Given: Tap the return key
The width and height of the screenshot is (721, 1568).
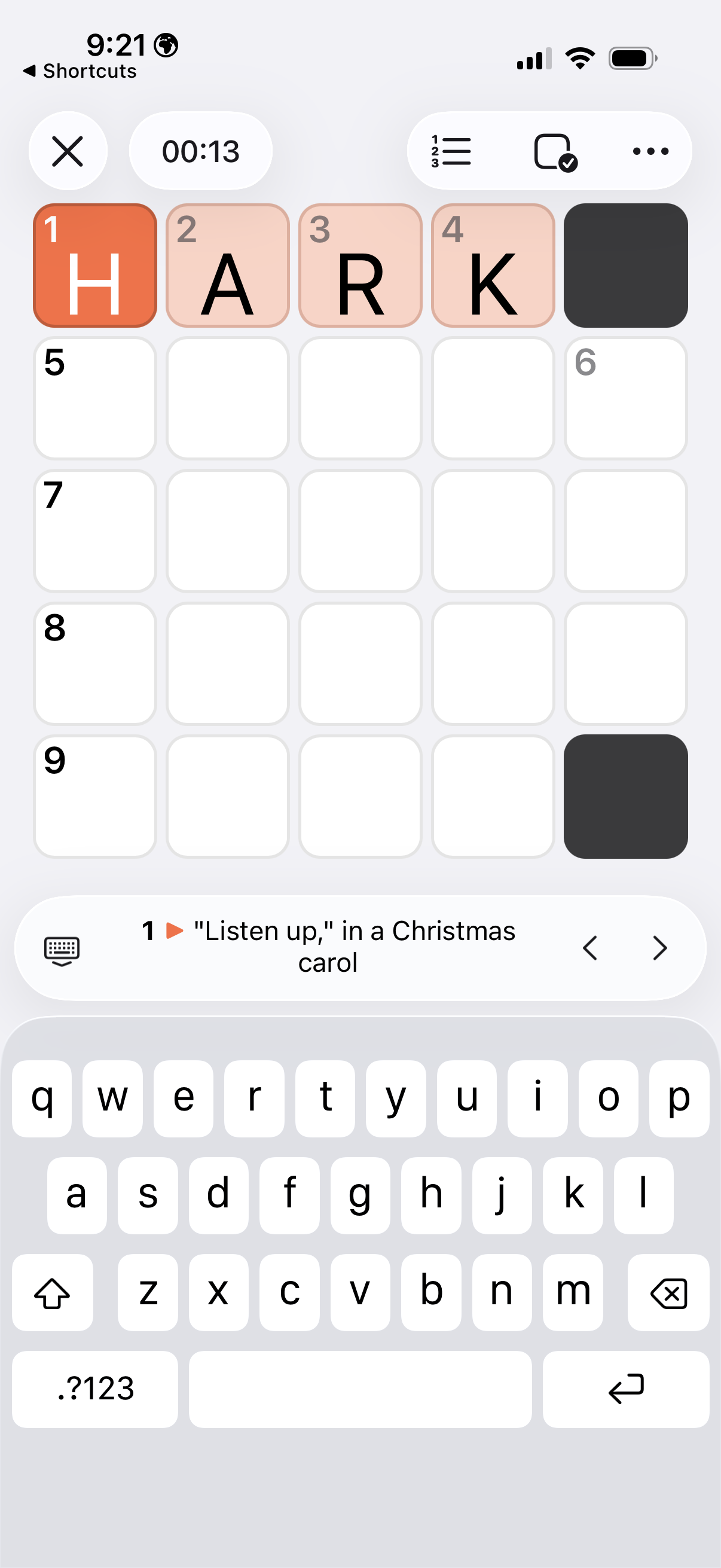Looking at the screenshot, I should coord(625,1389).
